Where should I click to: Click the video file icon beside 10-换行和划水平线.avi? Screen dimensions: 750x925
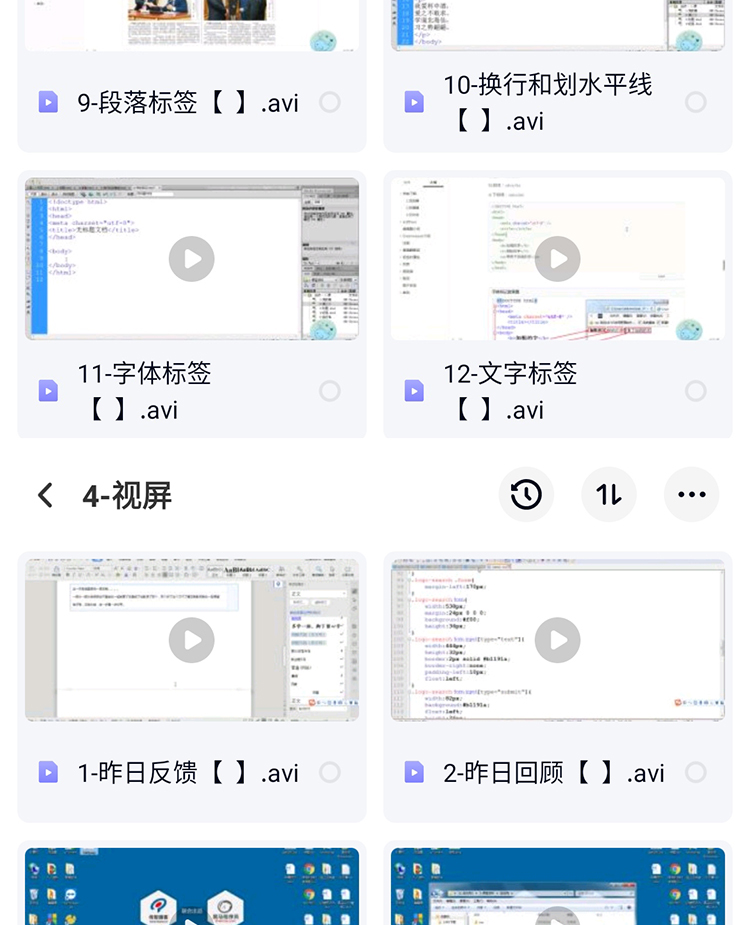(x=414, y=102)
